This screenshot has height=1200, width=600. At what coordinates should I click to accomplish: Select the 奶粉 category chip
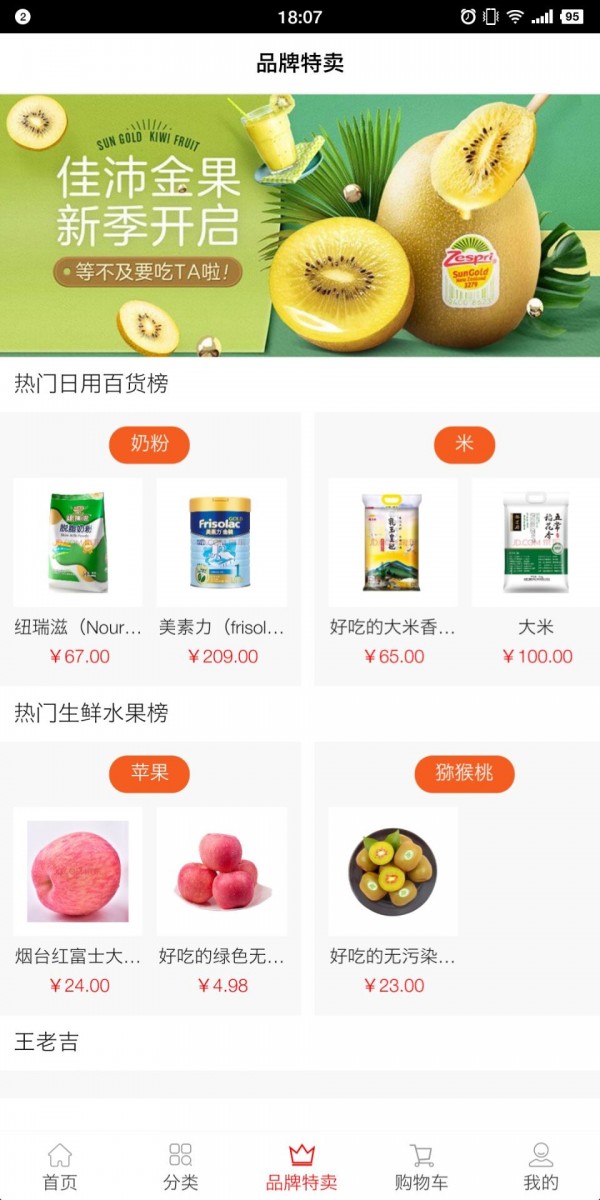[x=149, y=444]
